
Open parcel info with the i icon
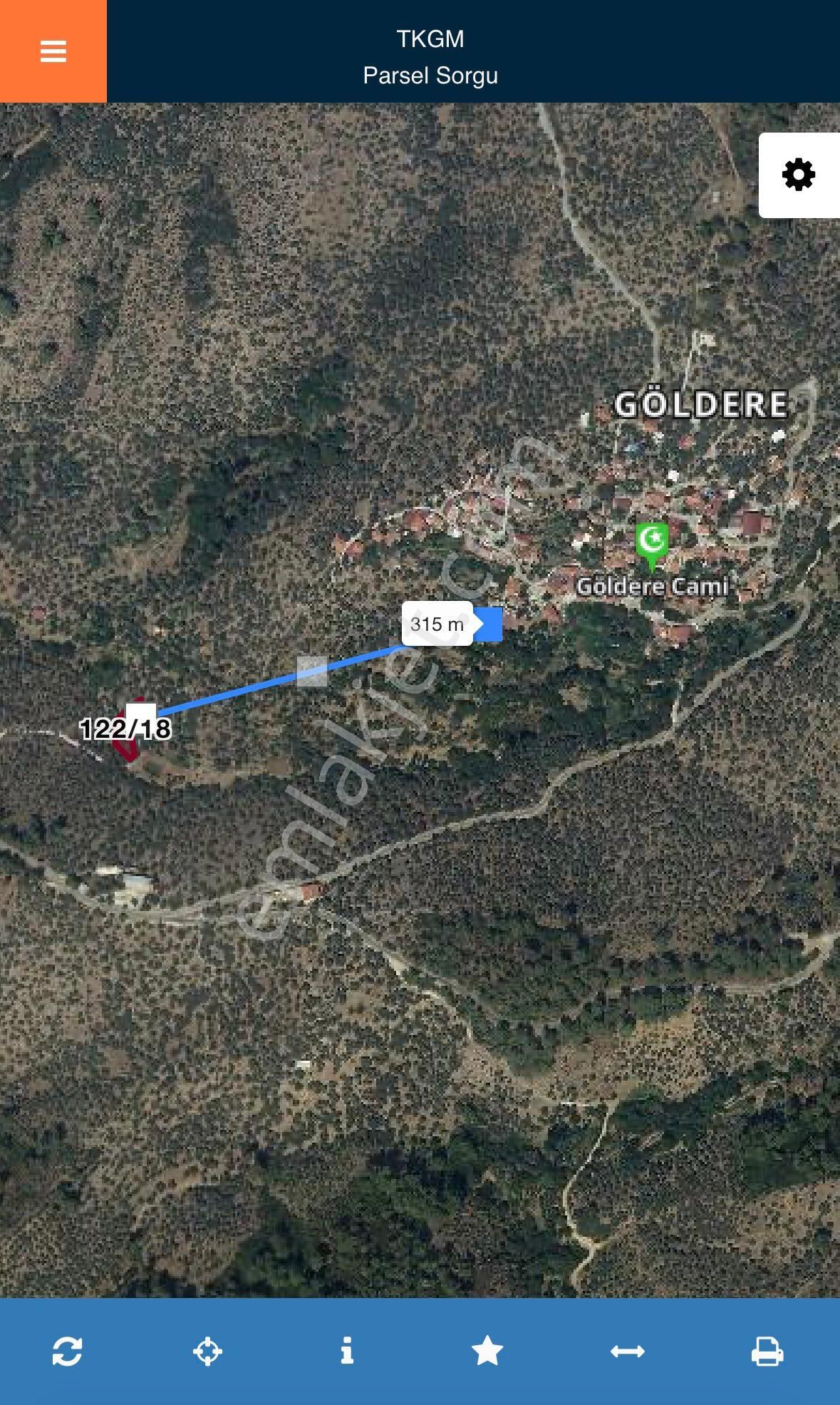tap(348, 1352)
